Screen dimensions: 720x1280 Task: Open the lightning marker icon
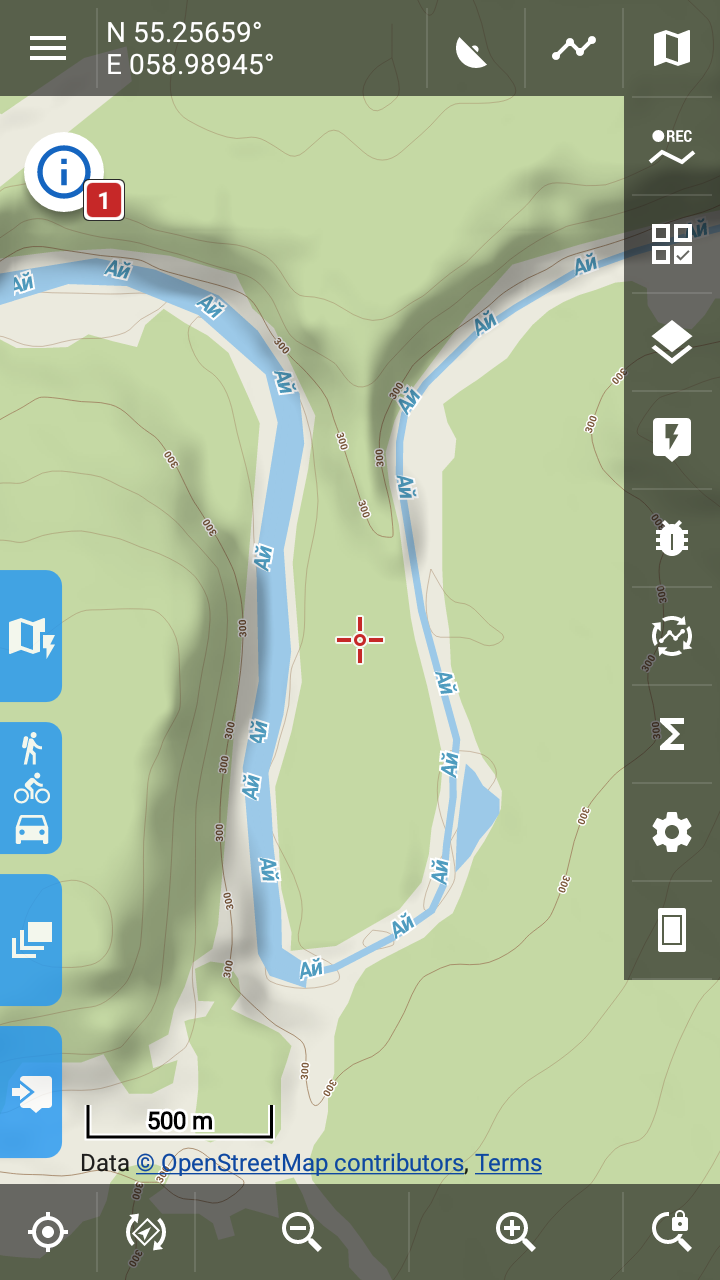pos(672,440)
